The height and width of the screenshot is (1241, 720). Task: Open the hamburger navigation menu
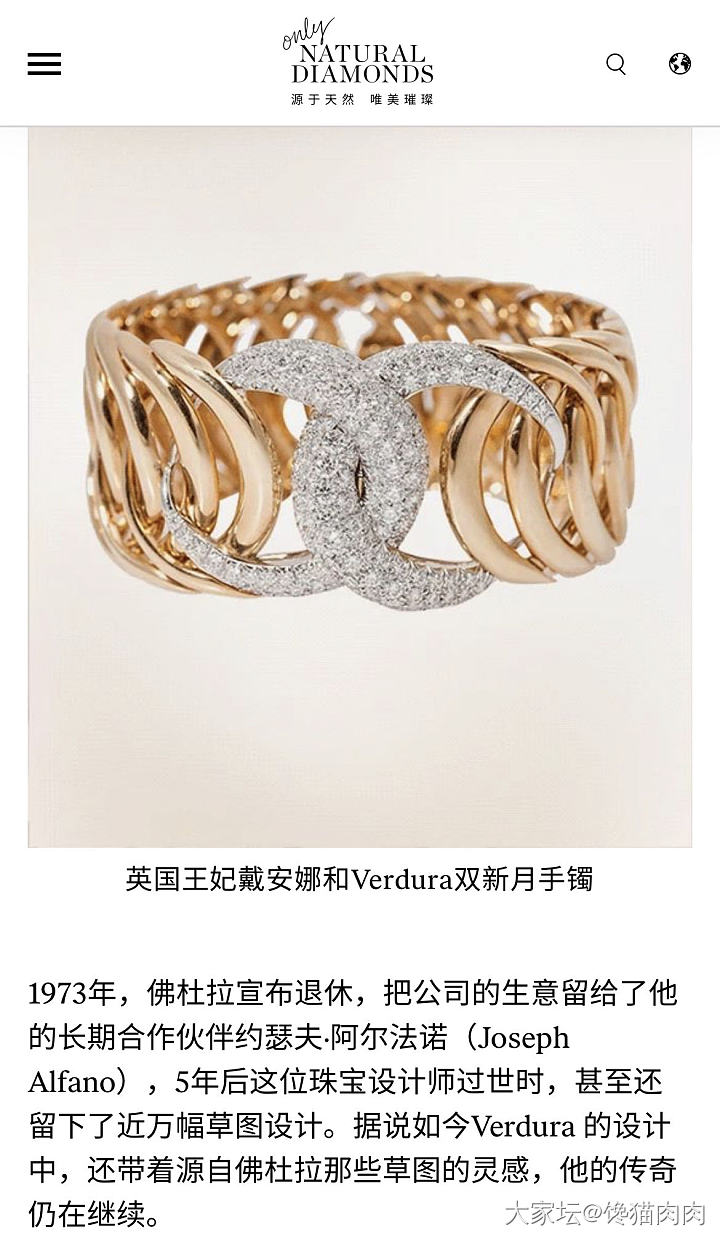click(44, 64)
